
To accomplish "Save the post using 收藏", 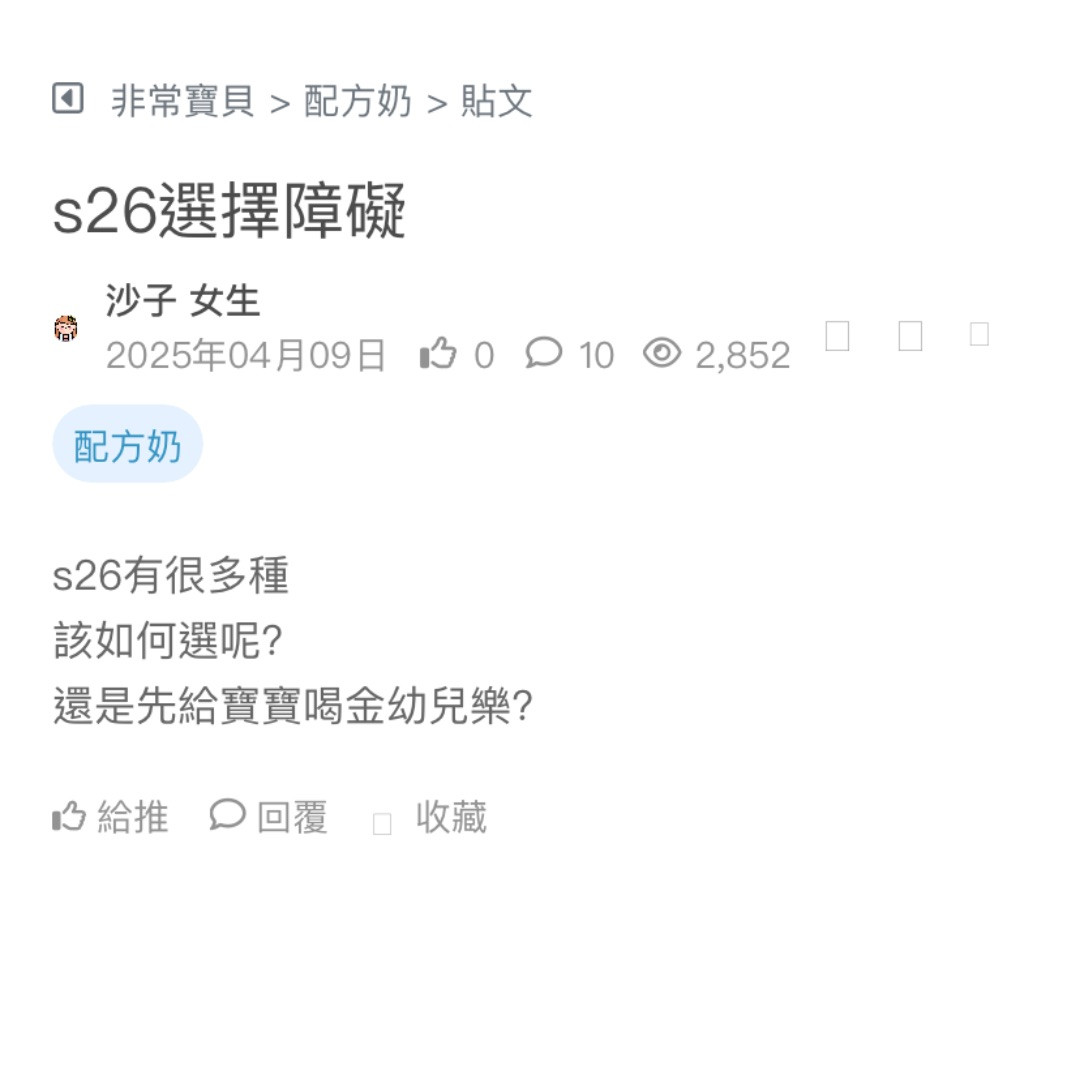I will [432, 818].
